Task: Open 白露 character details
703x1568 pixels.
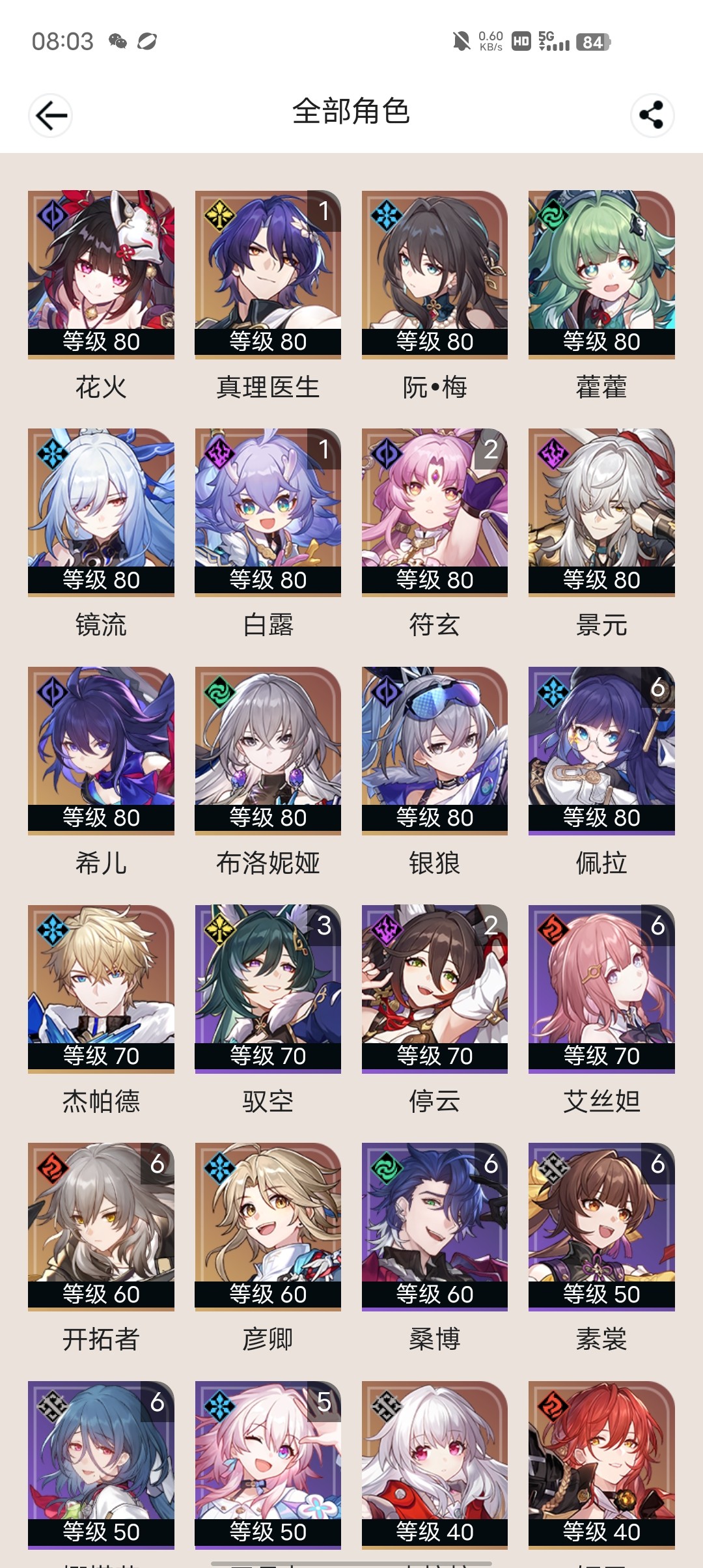Action: click(268, 512)
